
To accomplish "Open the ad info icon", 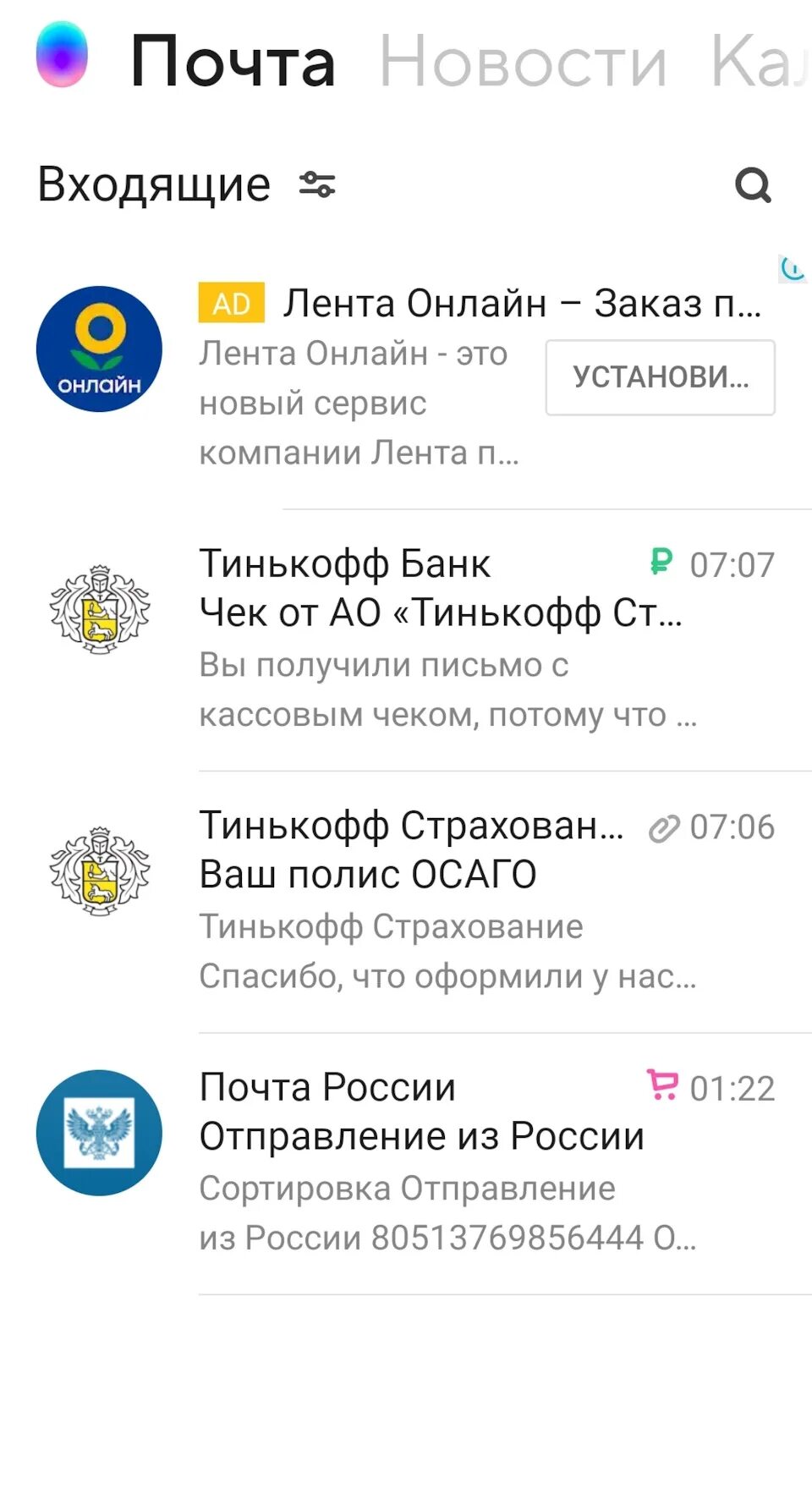I will tap(793, 269).
